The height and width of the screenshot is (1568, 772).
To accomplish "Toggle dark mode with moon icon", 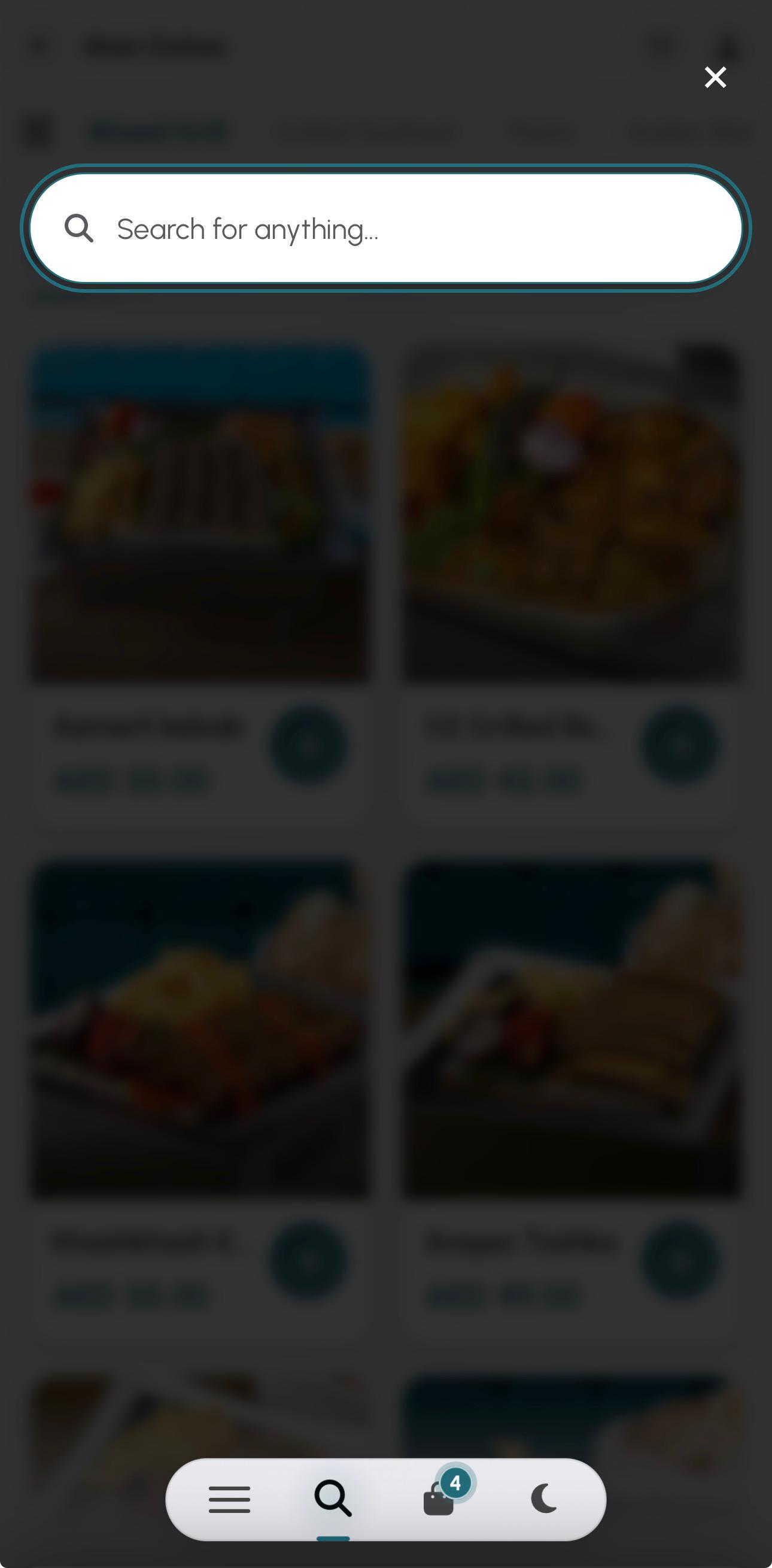I will pyautogui.click(x=543, y=1499).
